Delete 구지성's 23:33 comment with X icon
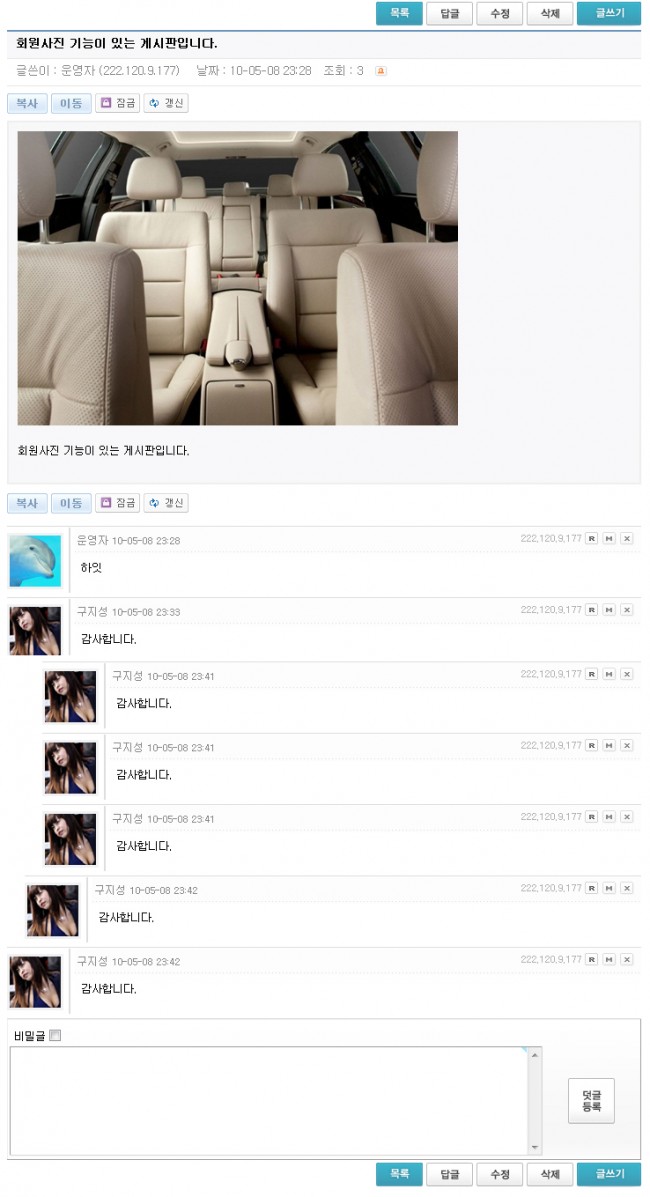The image size is (650, 1197). pyautogui.click(x=627, y=609)
